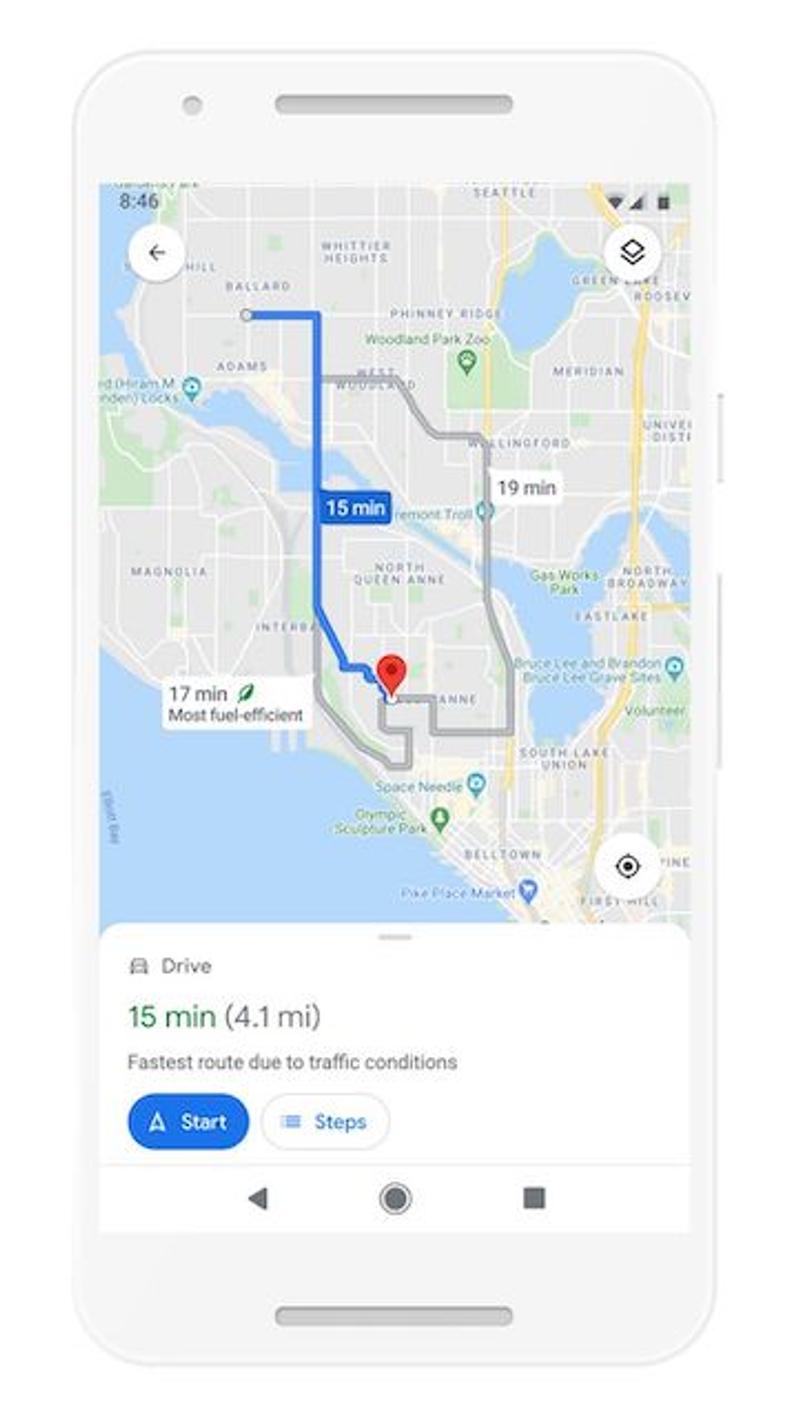Expand the directions panel handle
This screenshot has width=800, height=1418.
(395, 938)
